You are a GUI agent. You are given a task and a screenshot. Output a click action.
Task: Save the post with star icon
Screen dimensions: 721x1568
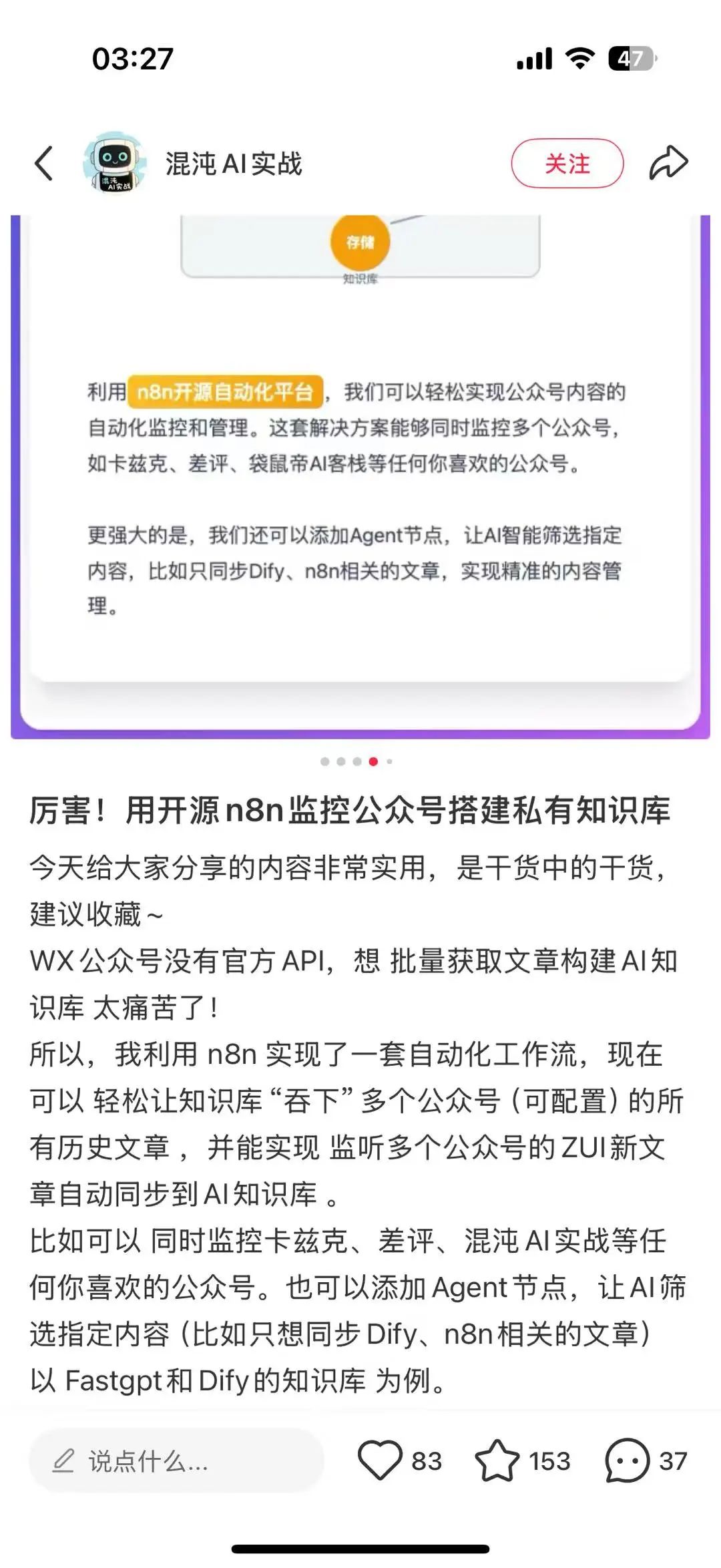pyautogui.click(x=497, y=1460)
